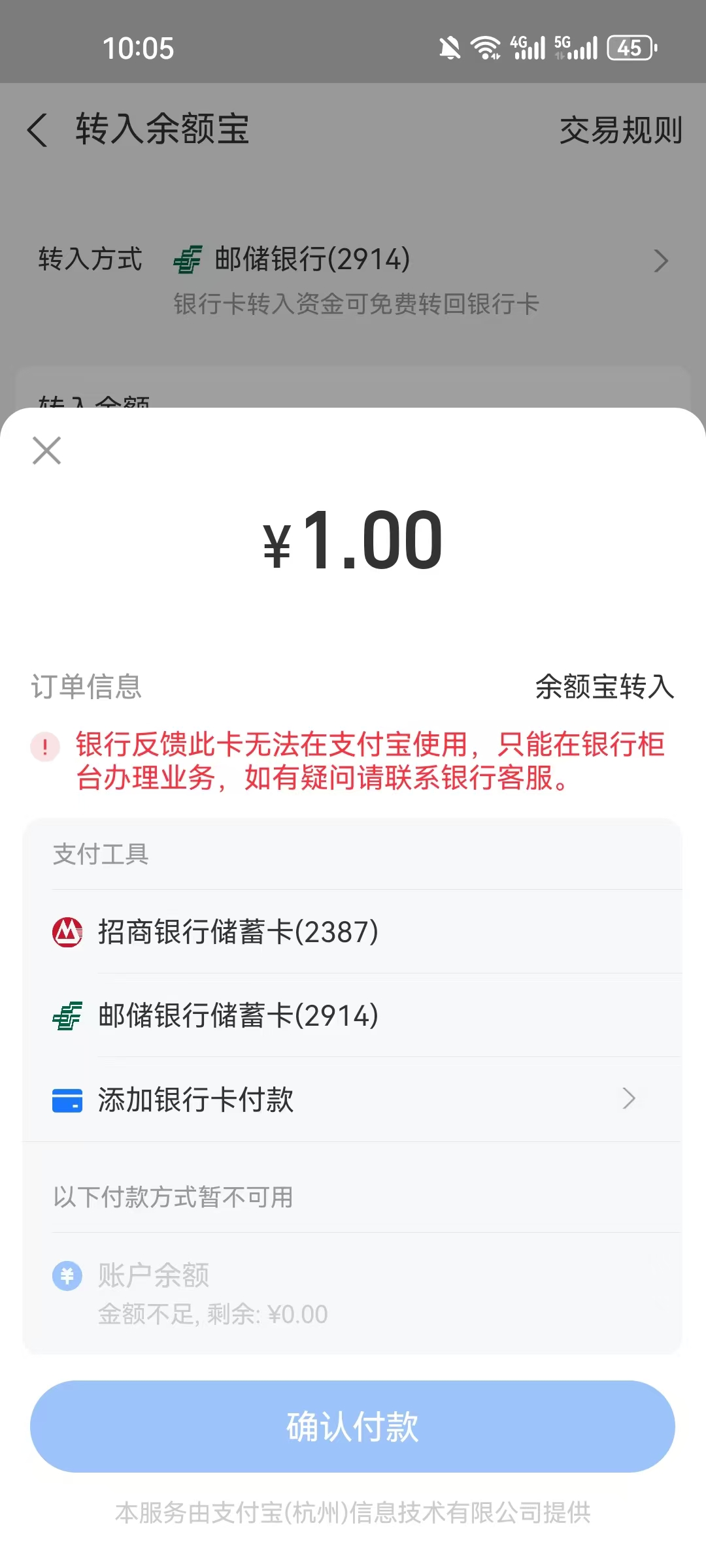Close the payment sheet with the X

click(46, 451)
